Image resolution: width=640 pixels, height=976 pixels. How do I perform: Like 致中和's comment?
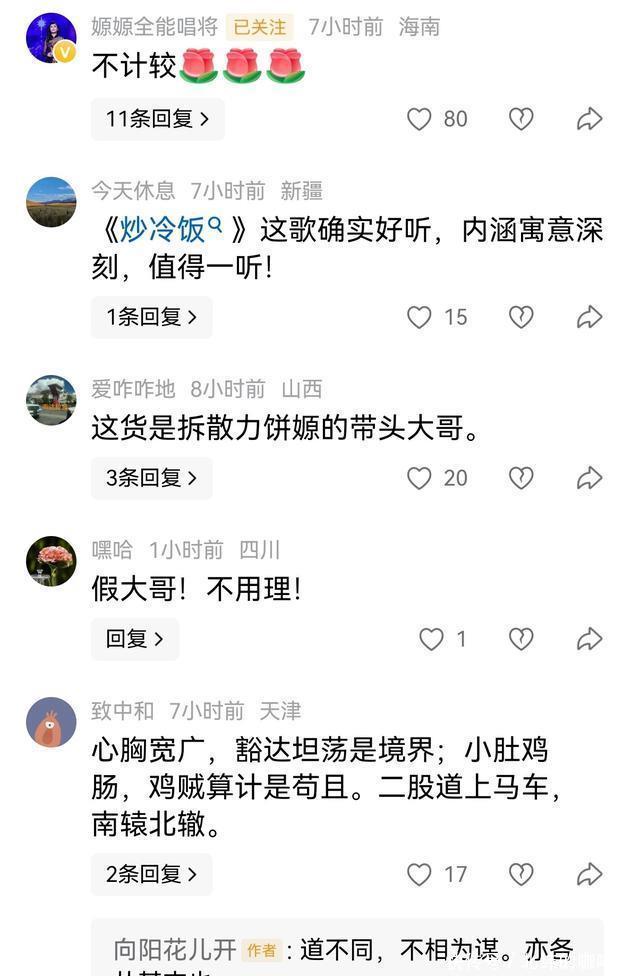(420, 874)
